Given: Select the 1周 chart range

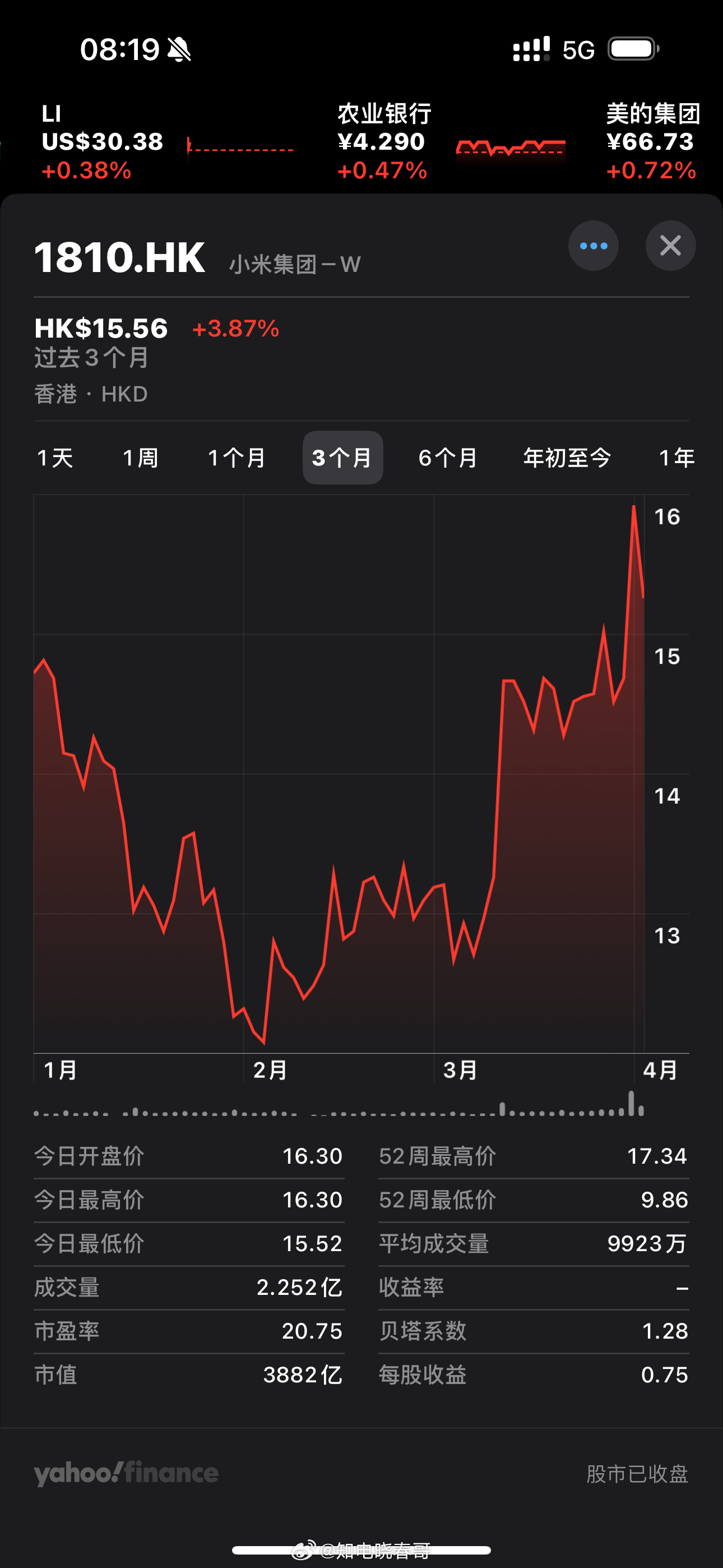Looking at the screenshot, I should (x=141, y=458).
